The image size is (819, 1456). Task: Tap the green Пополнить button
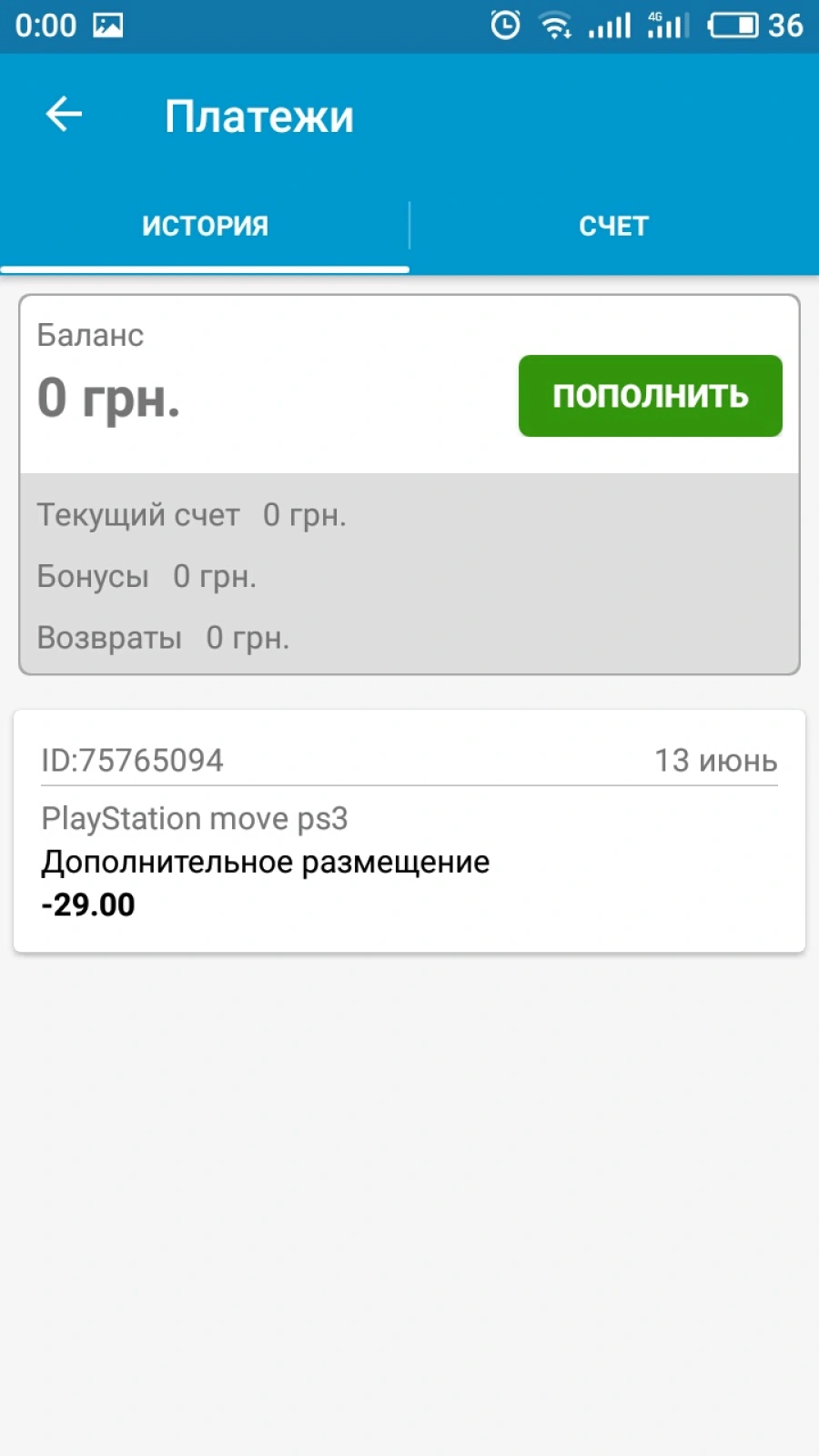[x=650, y=396]
